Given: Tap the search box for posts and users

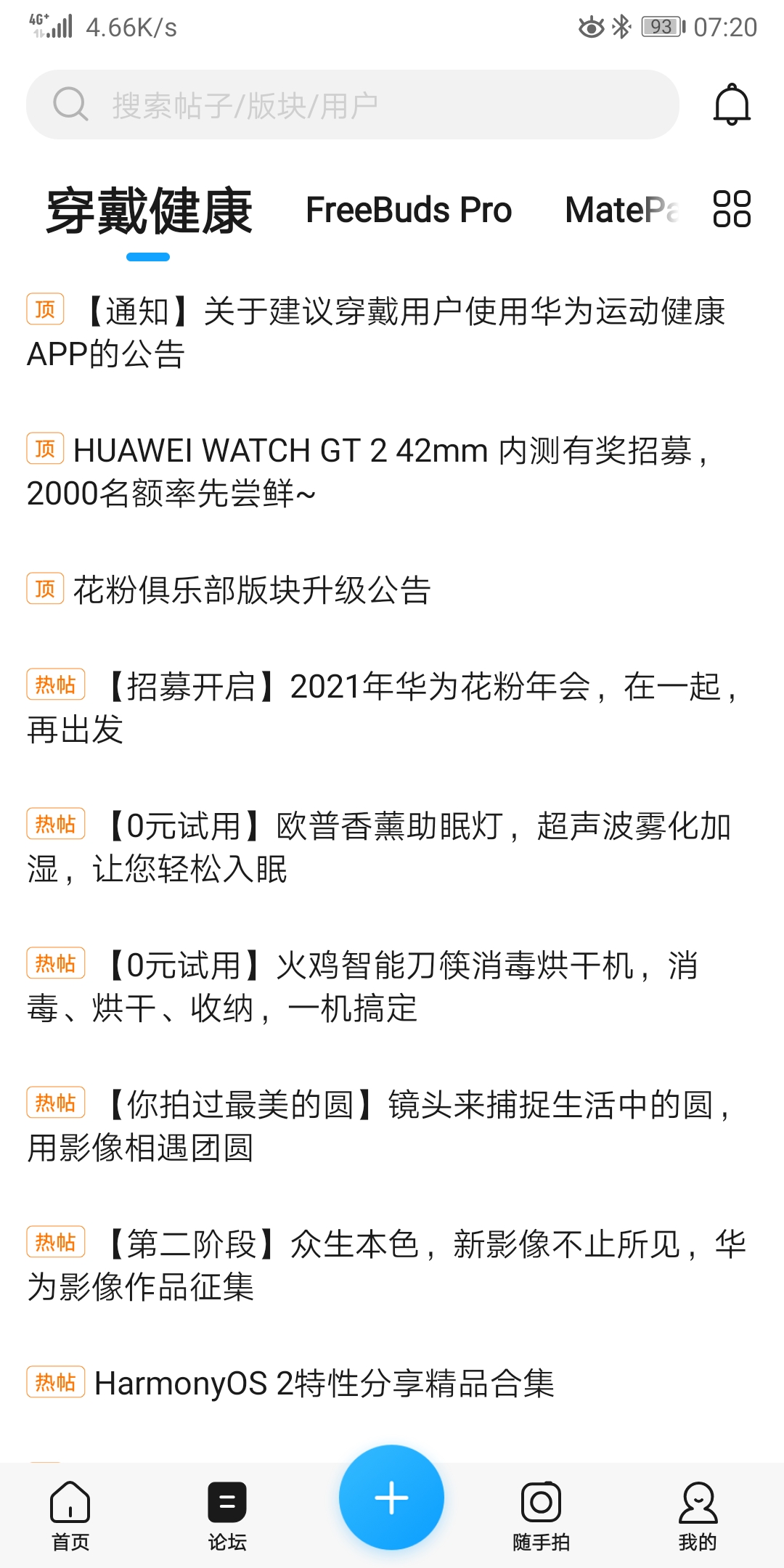Looking at the screenshot, I should (353, 105).
